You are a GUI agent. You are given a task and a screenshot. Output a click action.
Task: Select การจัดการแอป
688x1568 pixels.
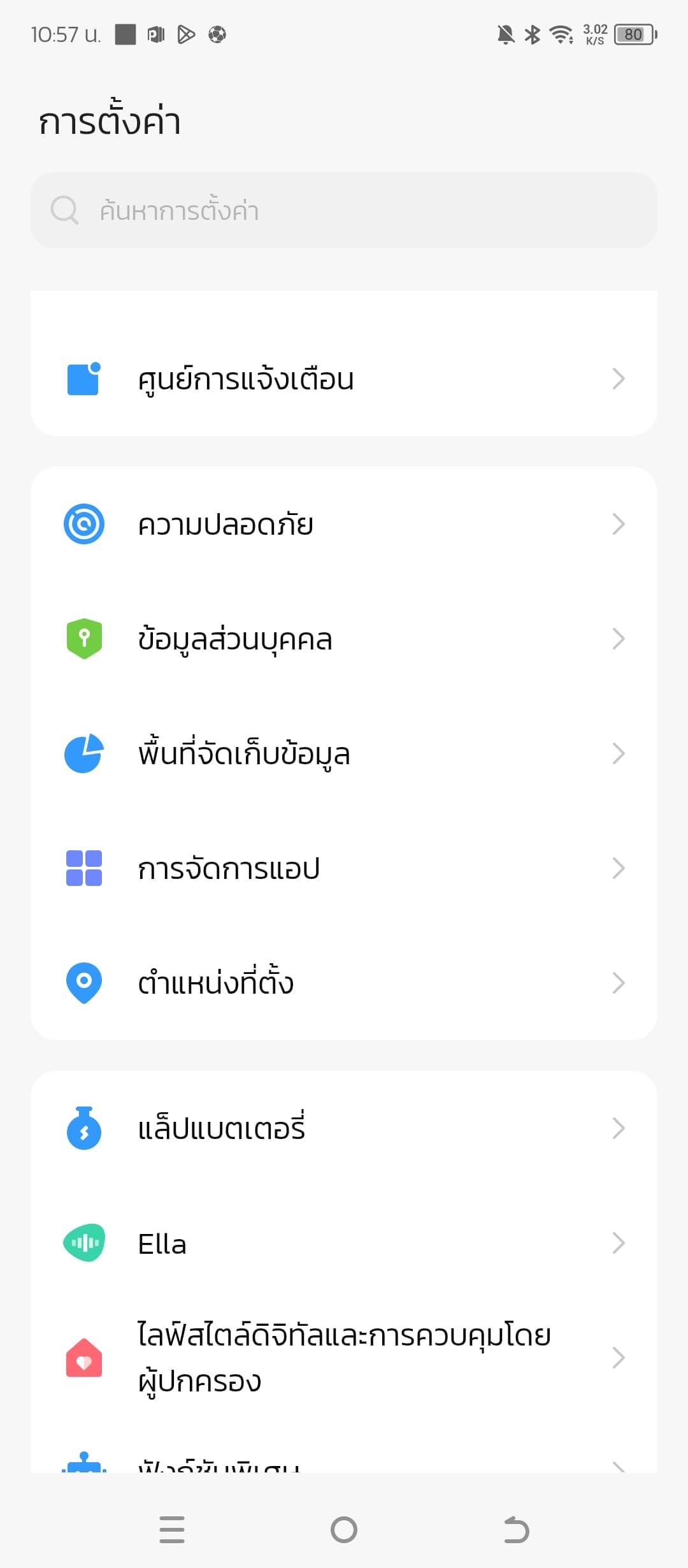tap(344, 868)
